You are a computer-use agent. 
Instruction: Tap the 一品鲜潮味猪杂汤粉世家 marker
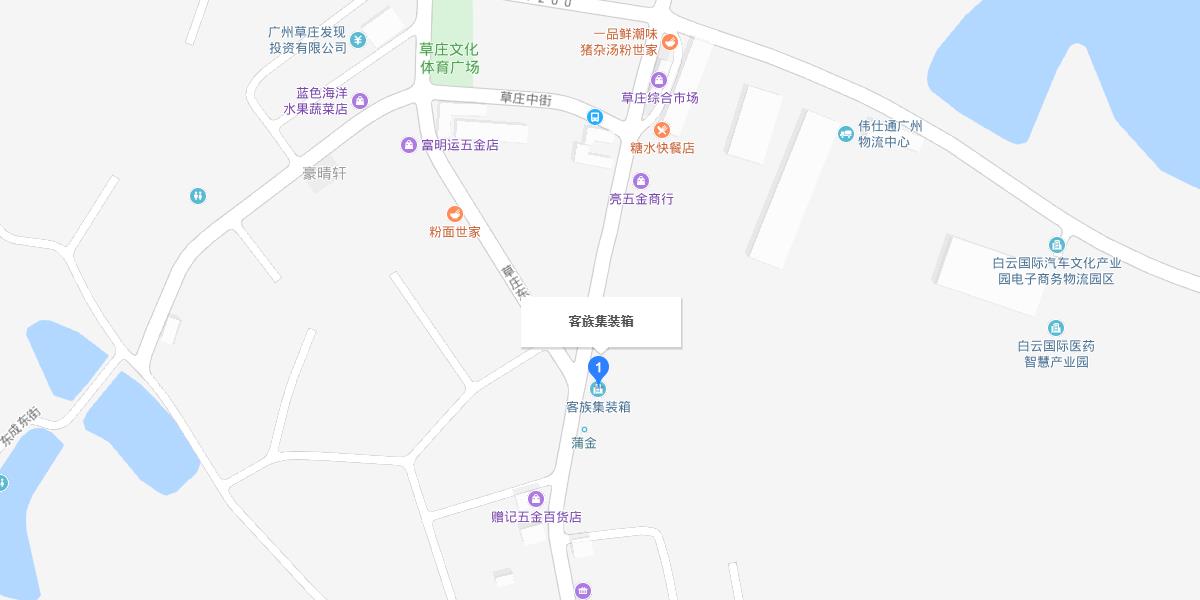[670, 41]
